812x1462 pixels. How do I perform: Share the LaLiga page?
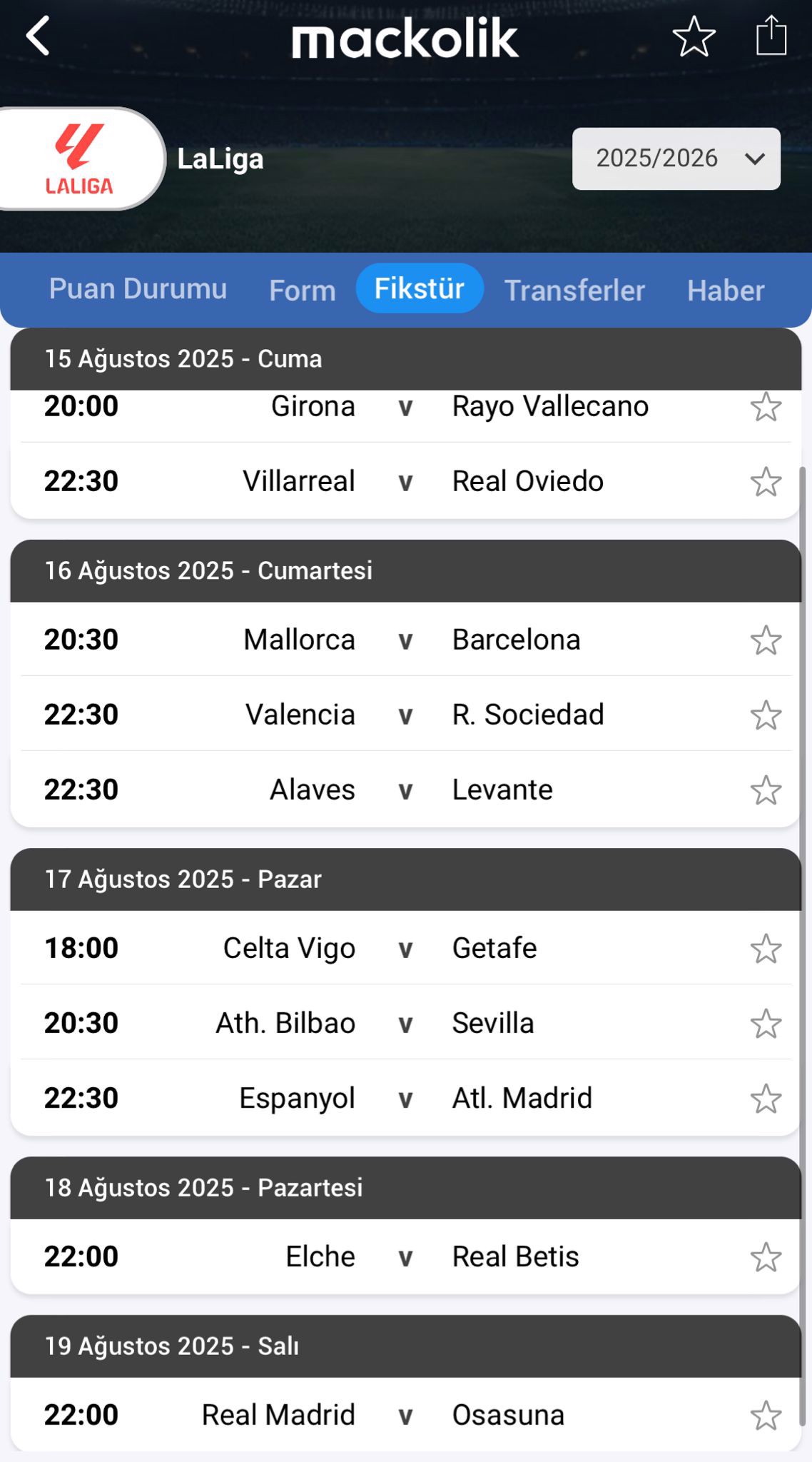point(771,36)
